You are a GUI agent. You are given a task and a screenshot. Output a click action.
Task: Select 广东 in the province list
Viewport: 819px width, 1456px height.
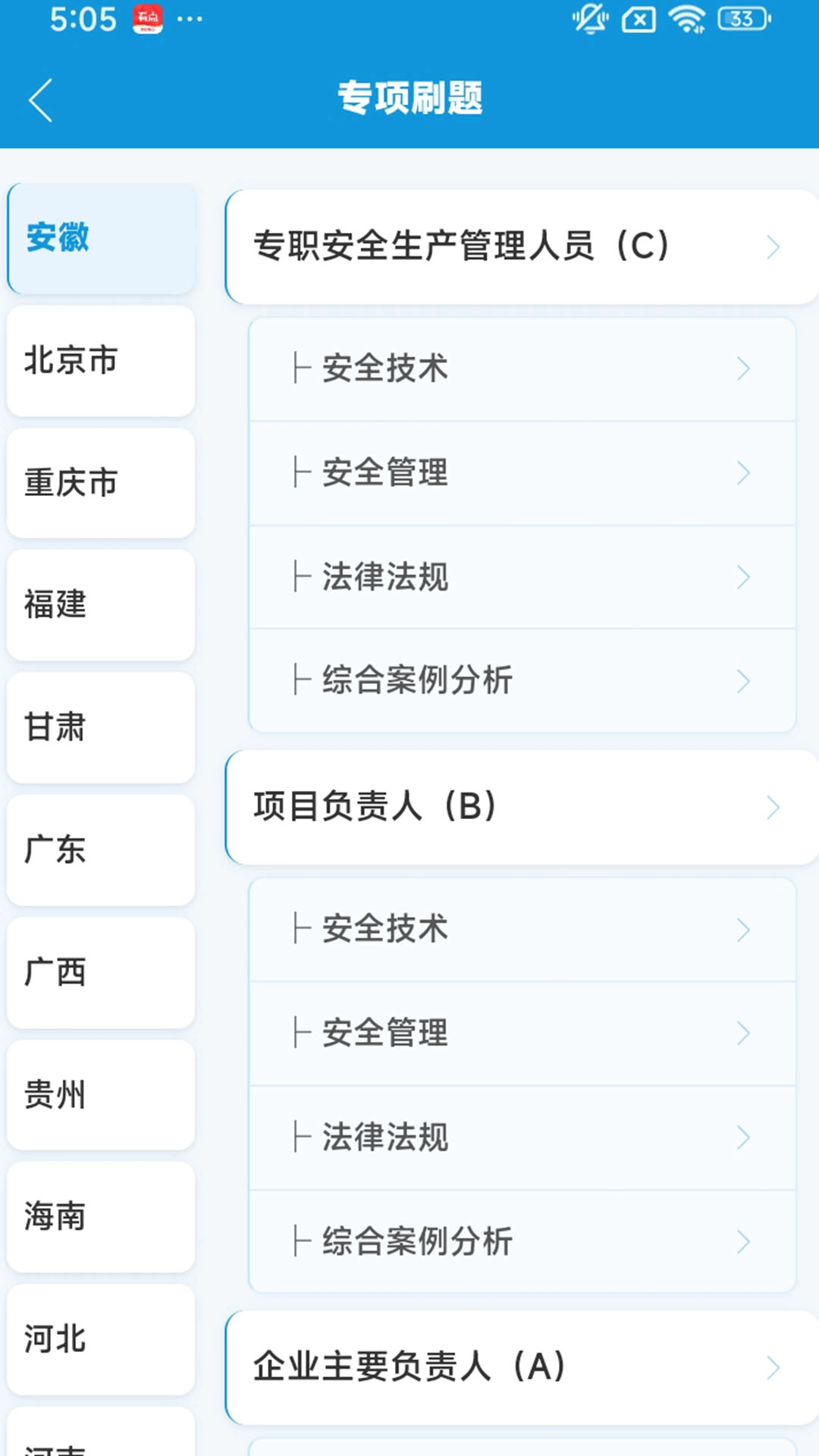99,850
